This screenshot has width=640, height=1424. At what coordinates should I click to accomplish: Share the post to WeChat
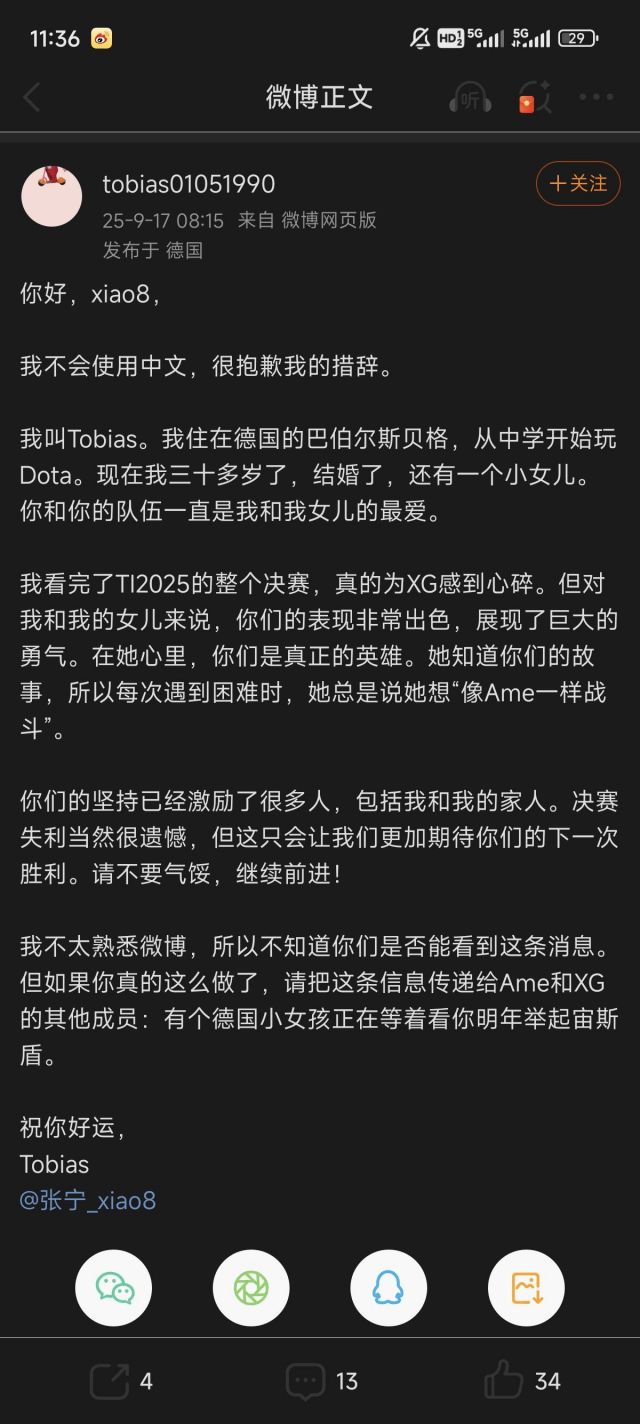(115, 1288)
